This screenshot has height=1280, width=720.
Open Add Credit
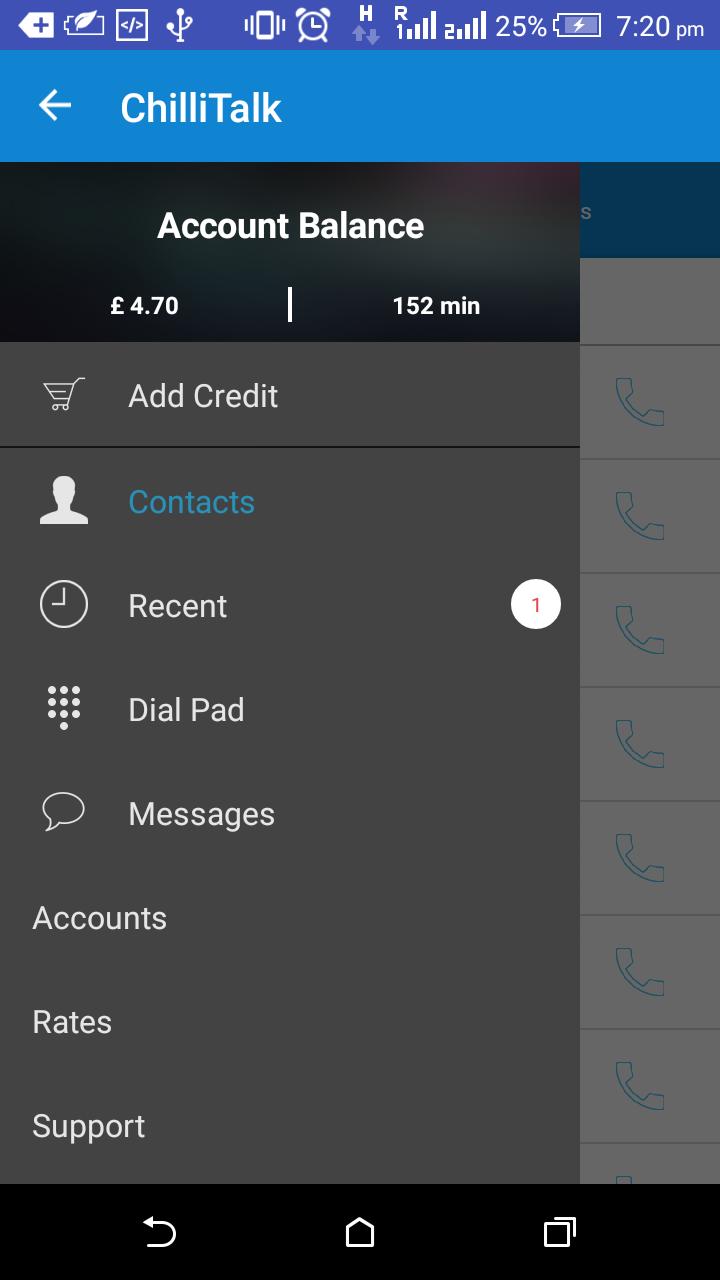coord(203,396)
